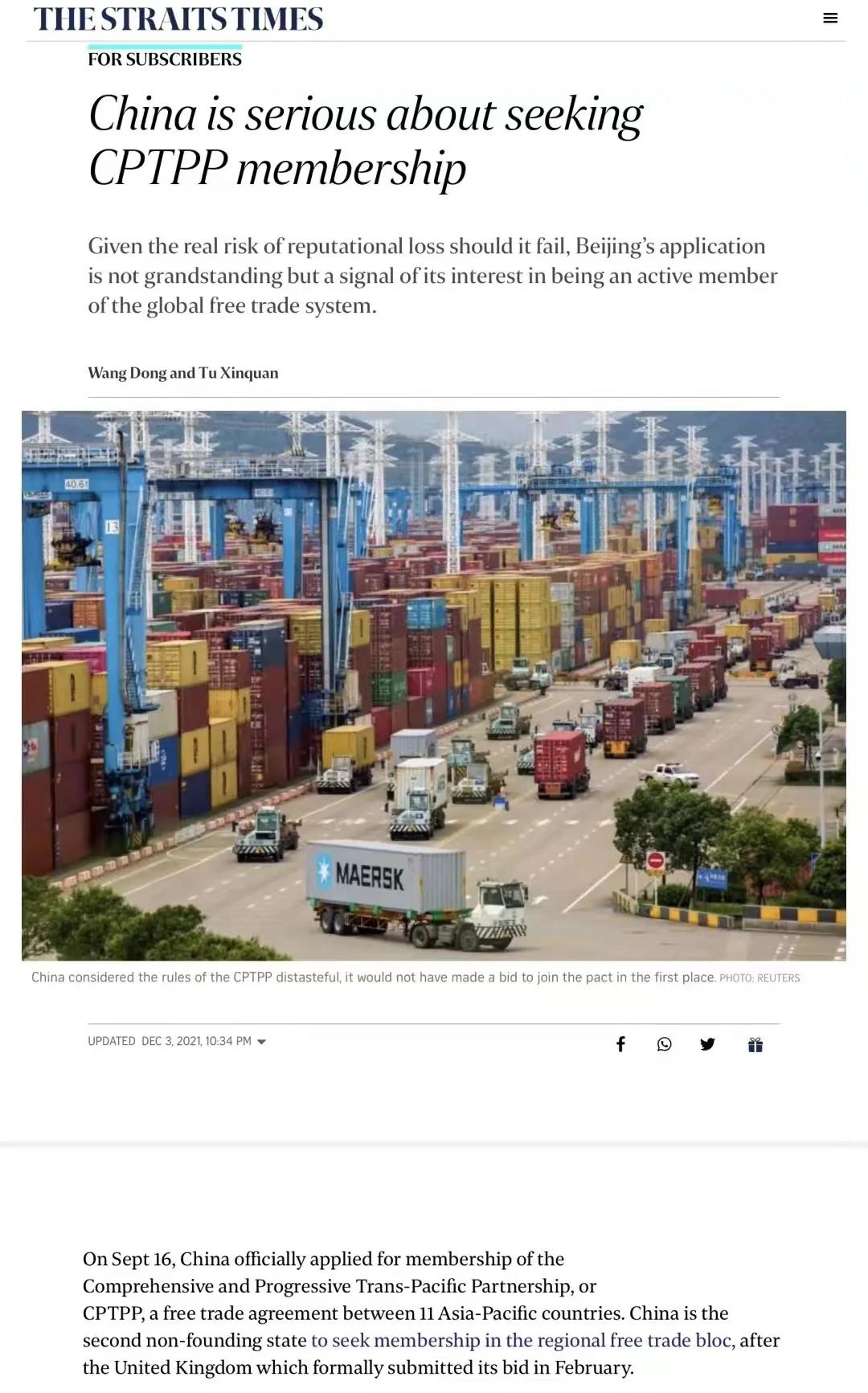Share the article on Facebook
Viewport: 868px width, 1393px height.
point(620,1044)
